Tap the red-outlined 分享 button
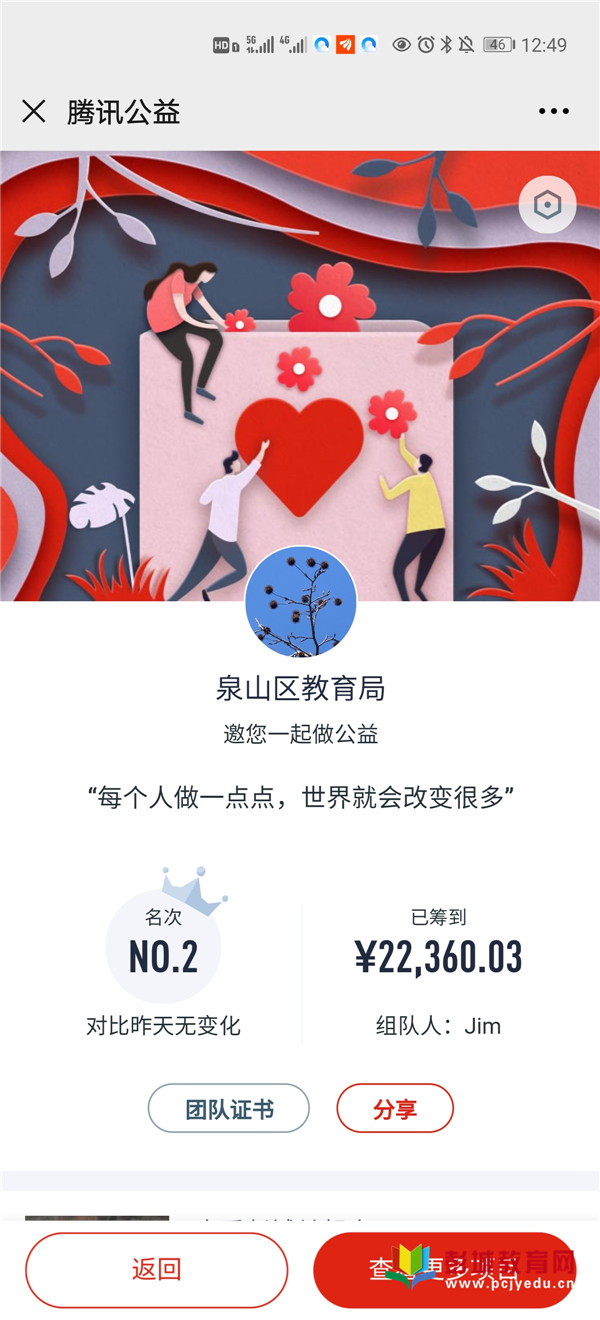Viewport: 600px width, 1320px height. pos(395,1108)
